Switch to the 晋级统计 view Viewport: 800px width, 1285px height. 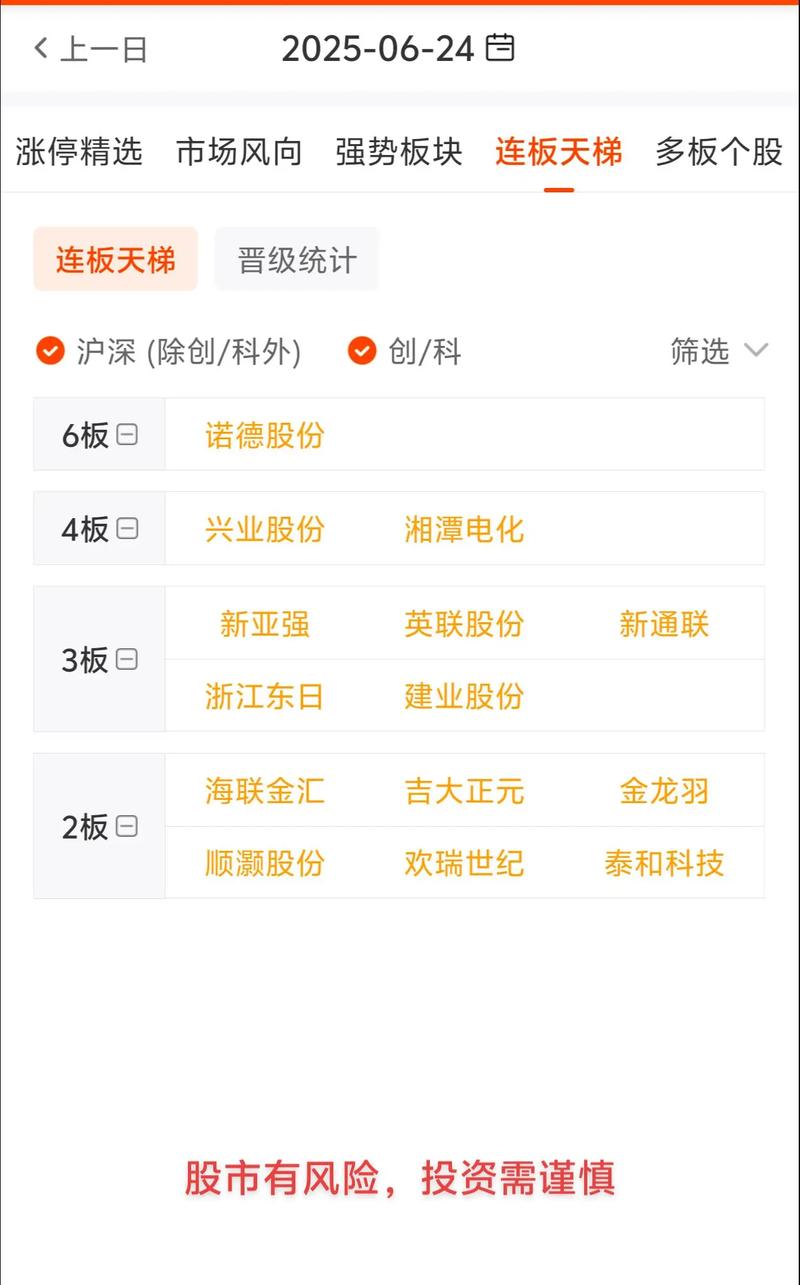pos(296,259)
